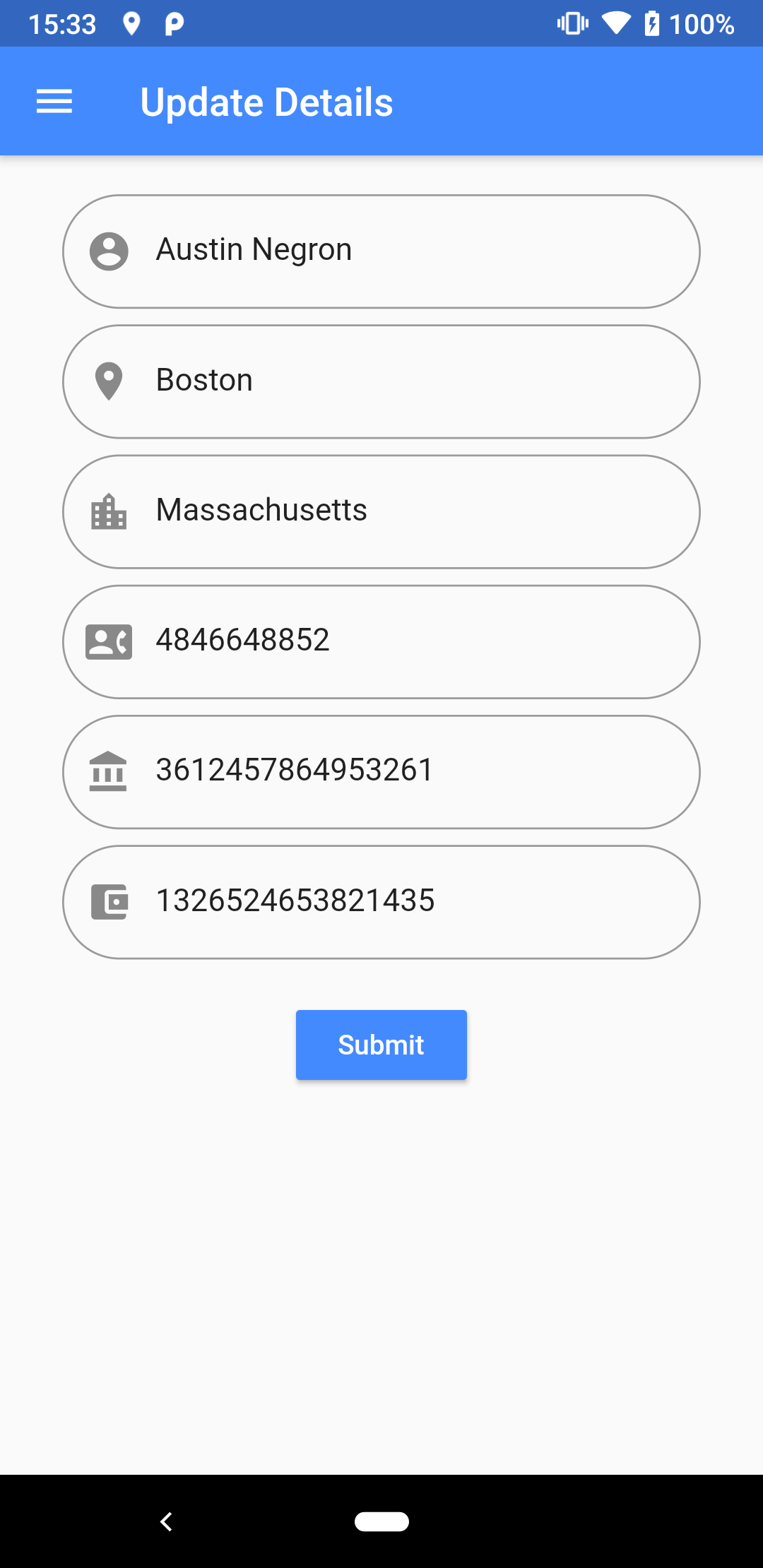Tap the home pill in the navigation bar

(381, 1521)
